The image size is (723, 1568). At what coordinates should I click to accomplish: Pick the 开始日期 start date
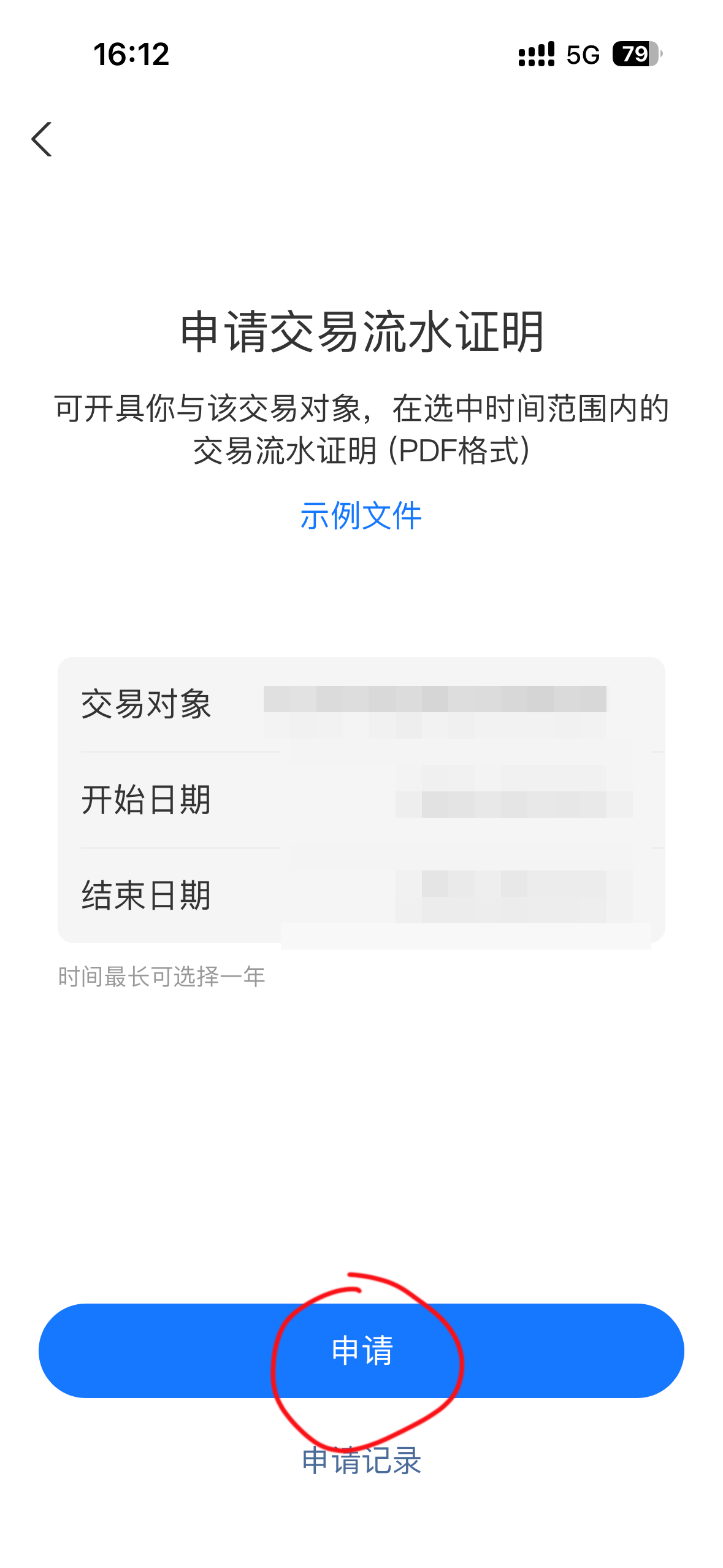361,800
